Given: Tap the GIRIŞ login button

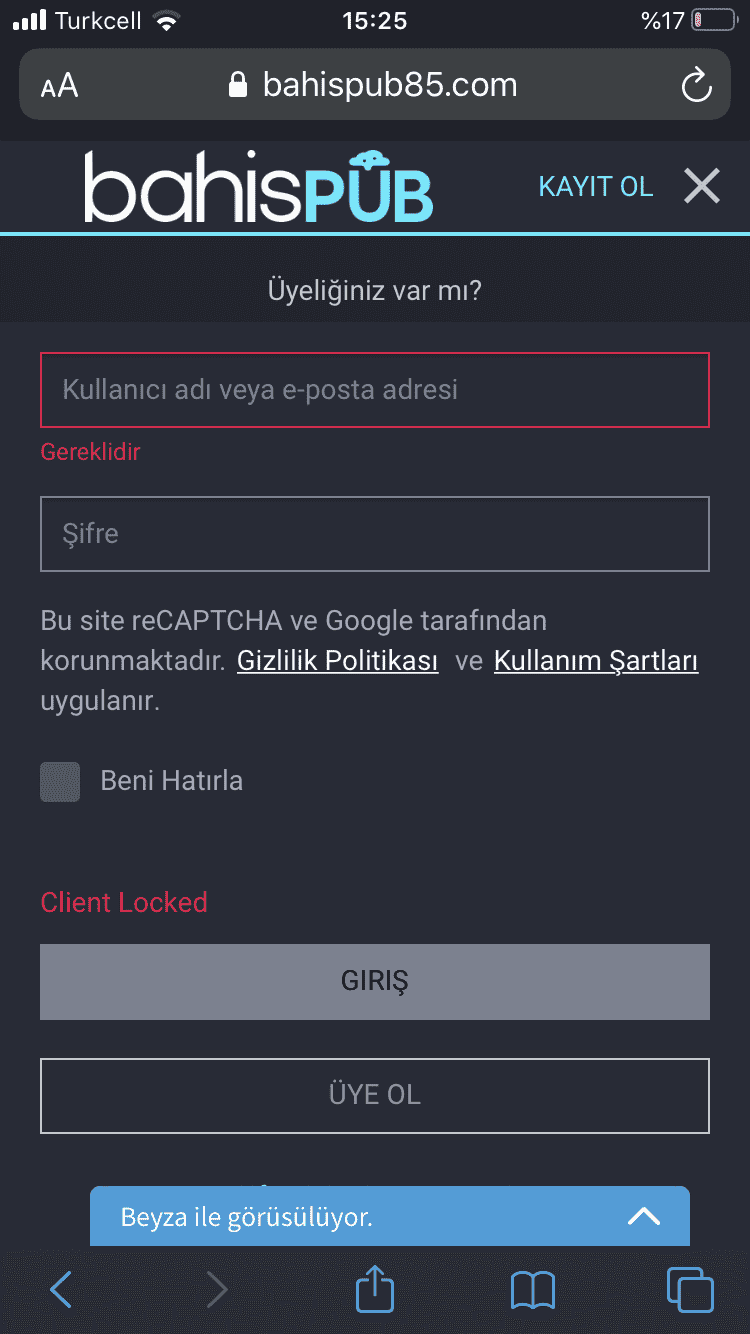Looking at the screenshot, I should click(375, 982).
